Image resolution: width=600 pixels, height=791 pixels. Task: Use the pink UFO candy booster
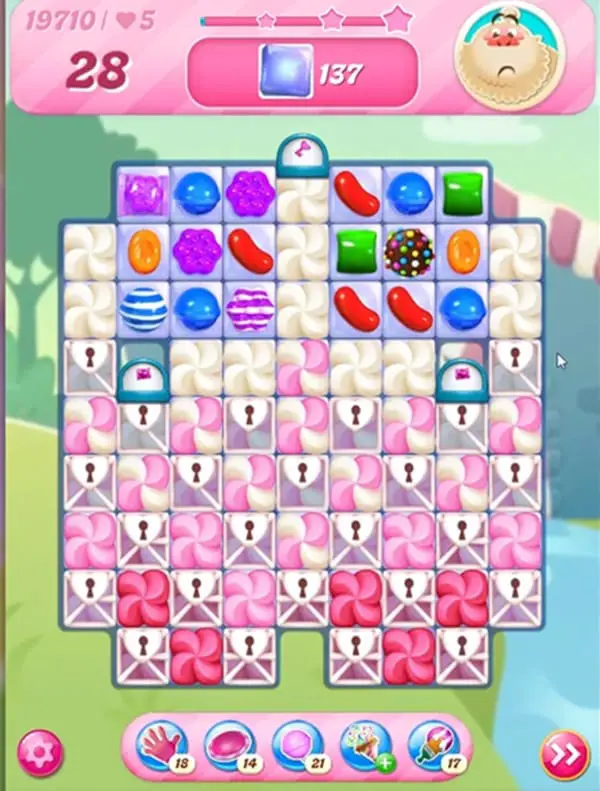tap(228, 745)
